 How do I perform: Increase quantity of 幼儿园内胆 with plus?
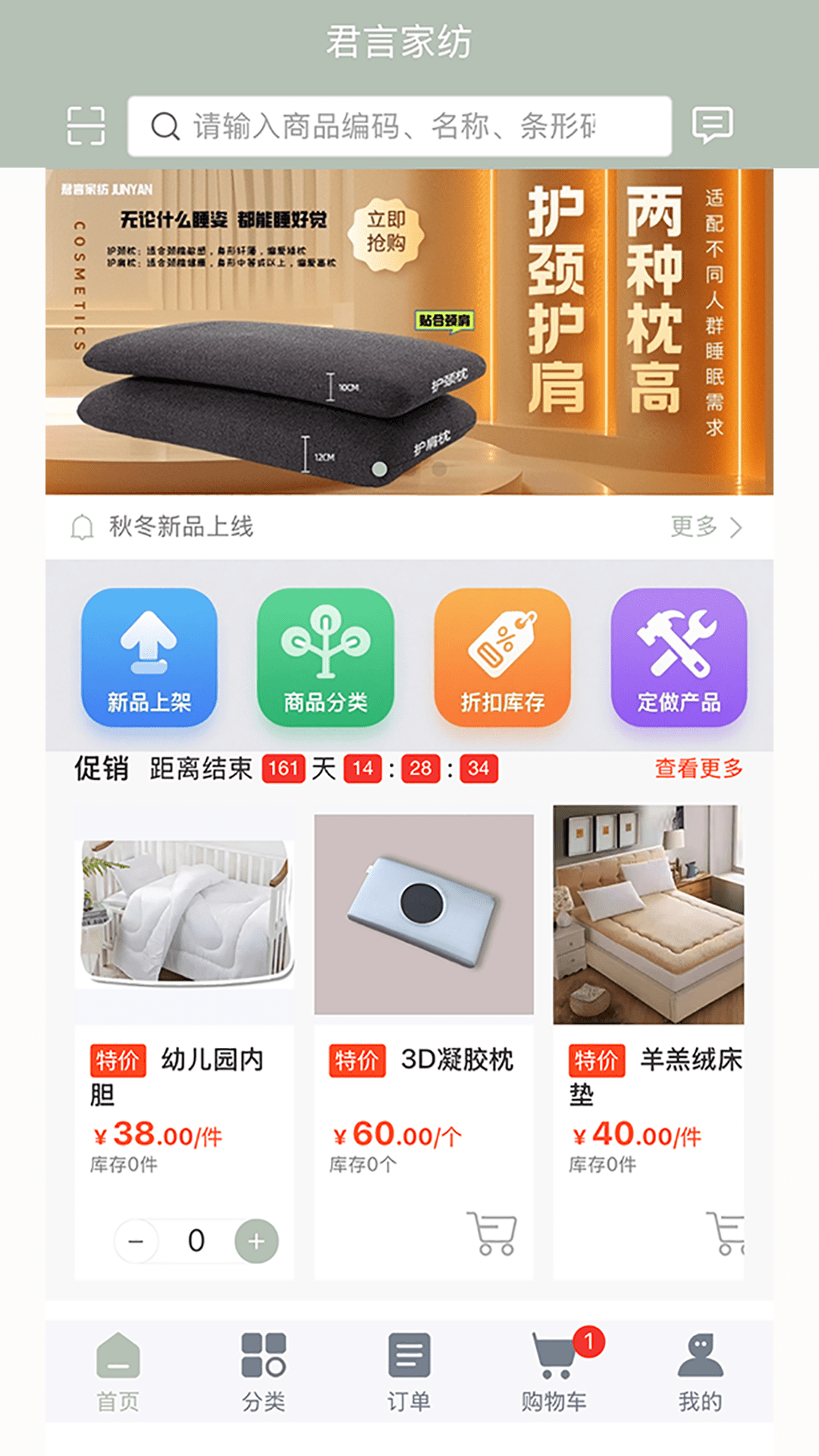tap(255, 1242)
